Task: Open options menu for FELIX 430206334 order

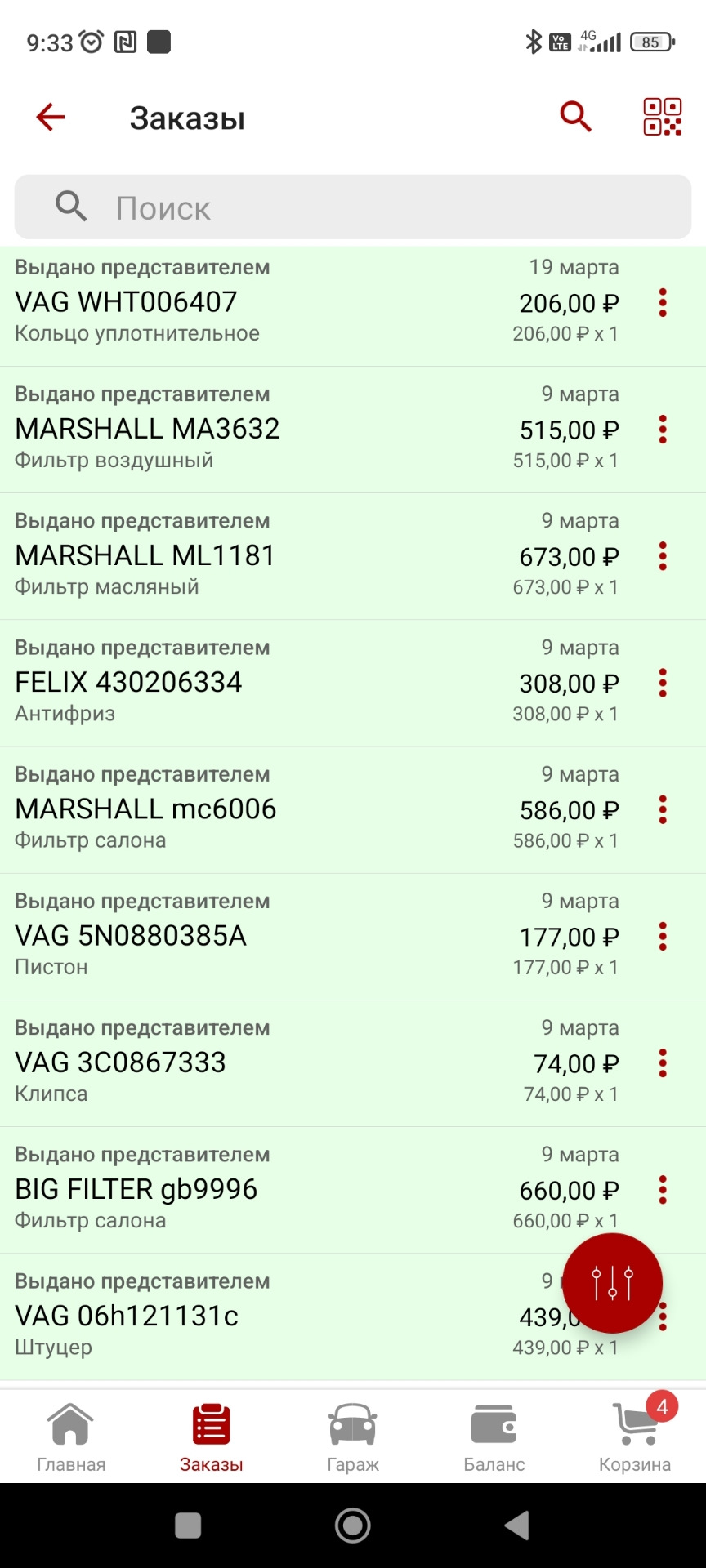Action: point(662,684)
